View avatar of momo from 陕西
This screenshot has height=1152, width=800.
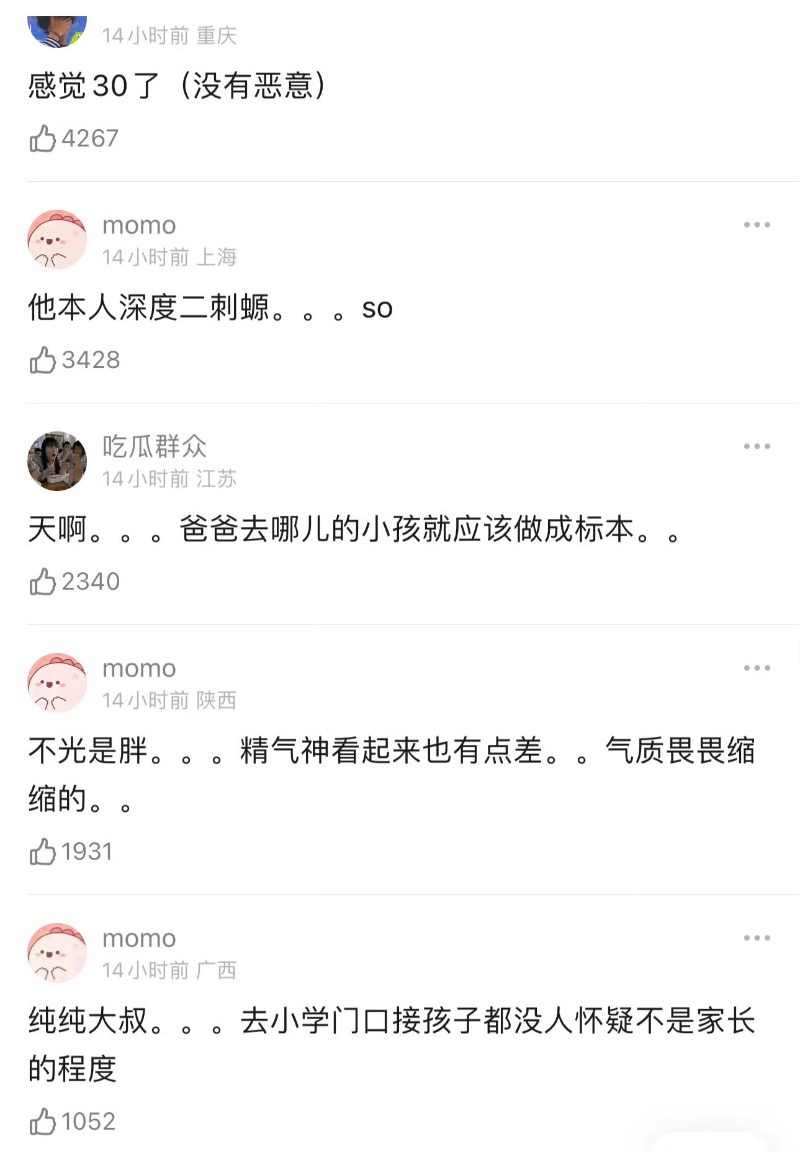tap(57, 683)
